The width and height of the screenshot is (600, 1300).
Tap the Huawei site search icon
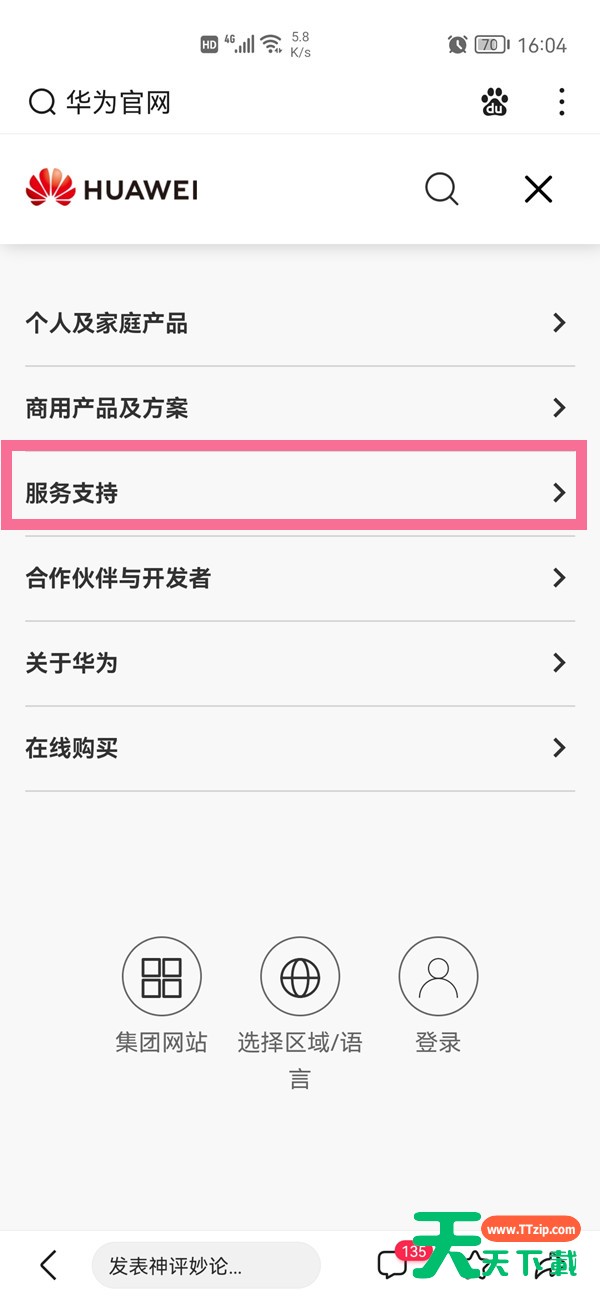coord(441,189)
